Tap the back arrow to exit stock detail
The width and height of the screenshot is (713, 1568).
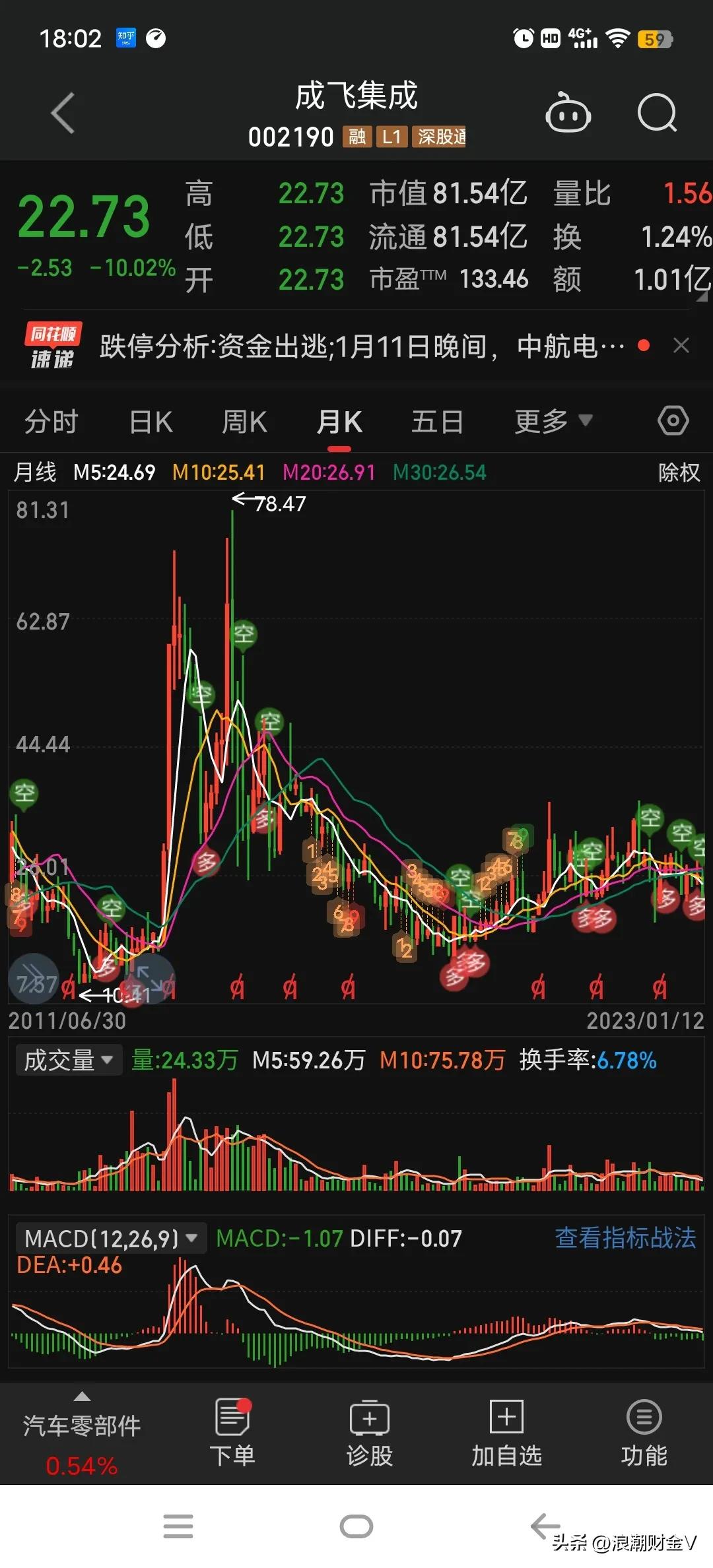coord(63,112)
